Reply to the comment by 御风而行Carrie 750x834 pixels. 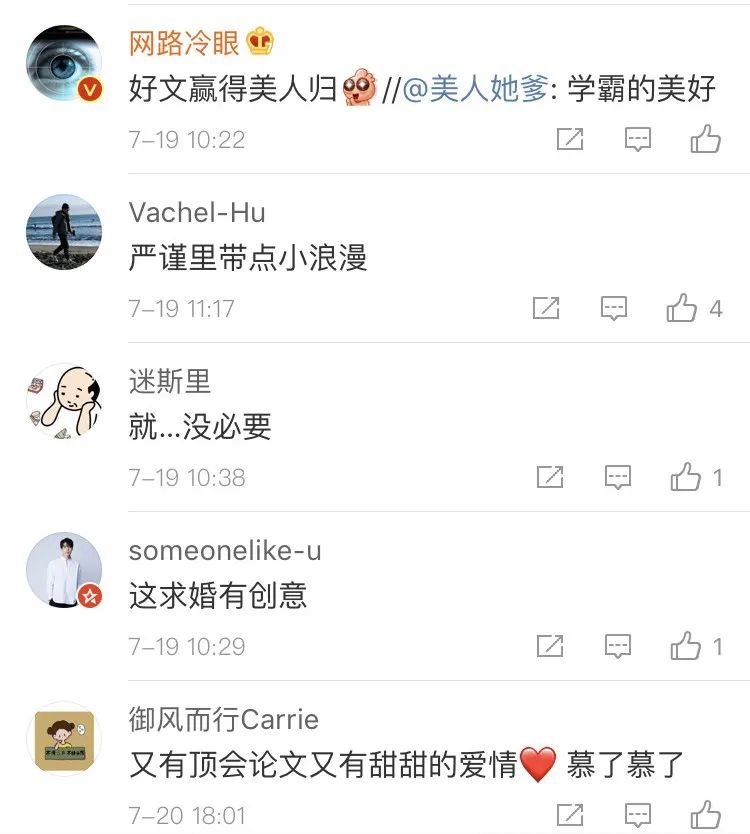point(637,815)
